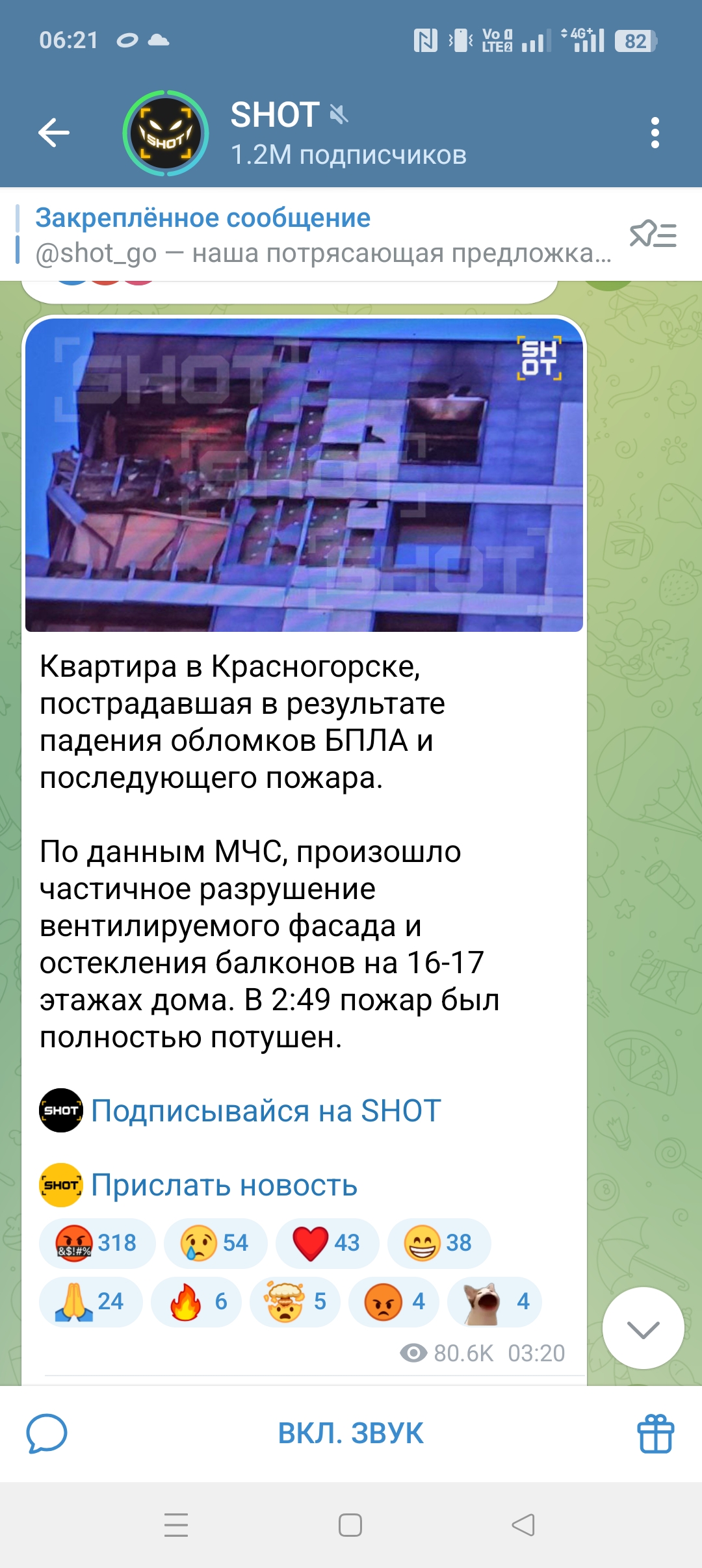Tap the system home button
The image size is (702, 1568).
(350, 1525)
